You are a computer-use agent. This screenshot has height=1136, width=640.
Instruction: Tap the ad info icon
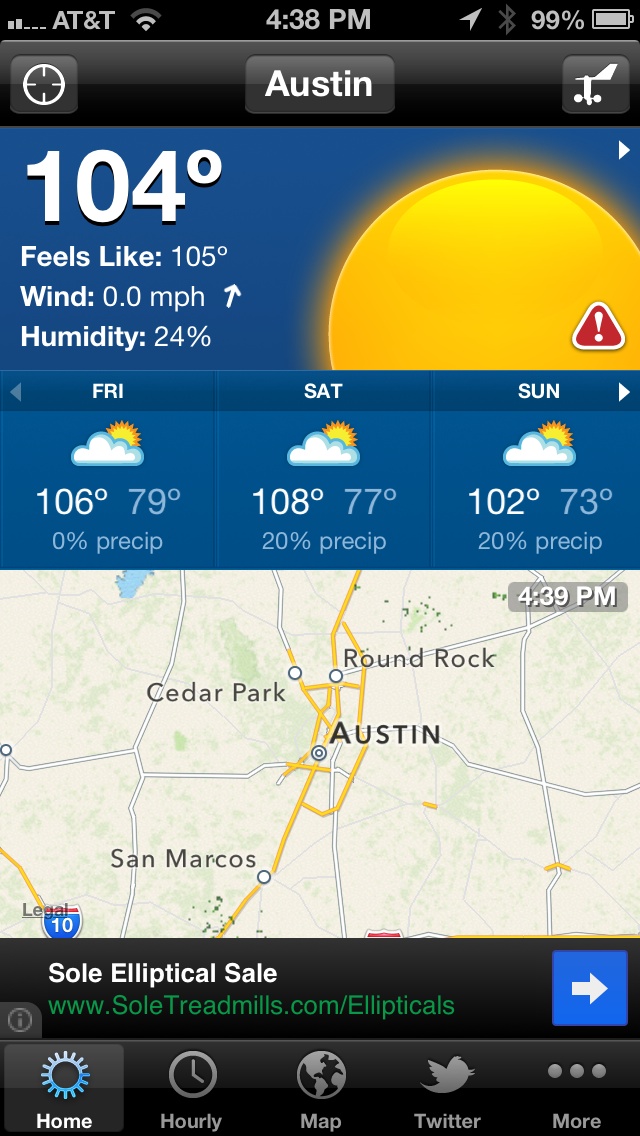20,1020
